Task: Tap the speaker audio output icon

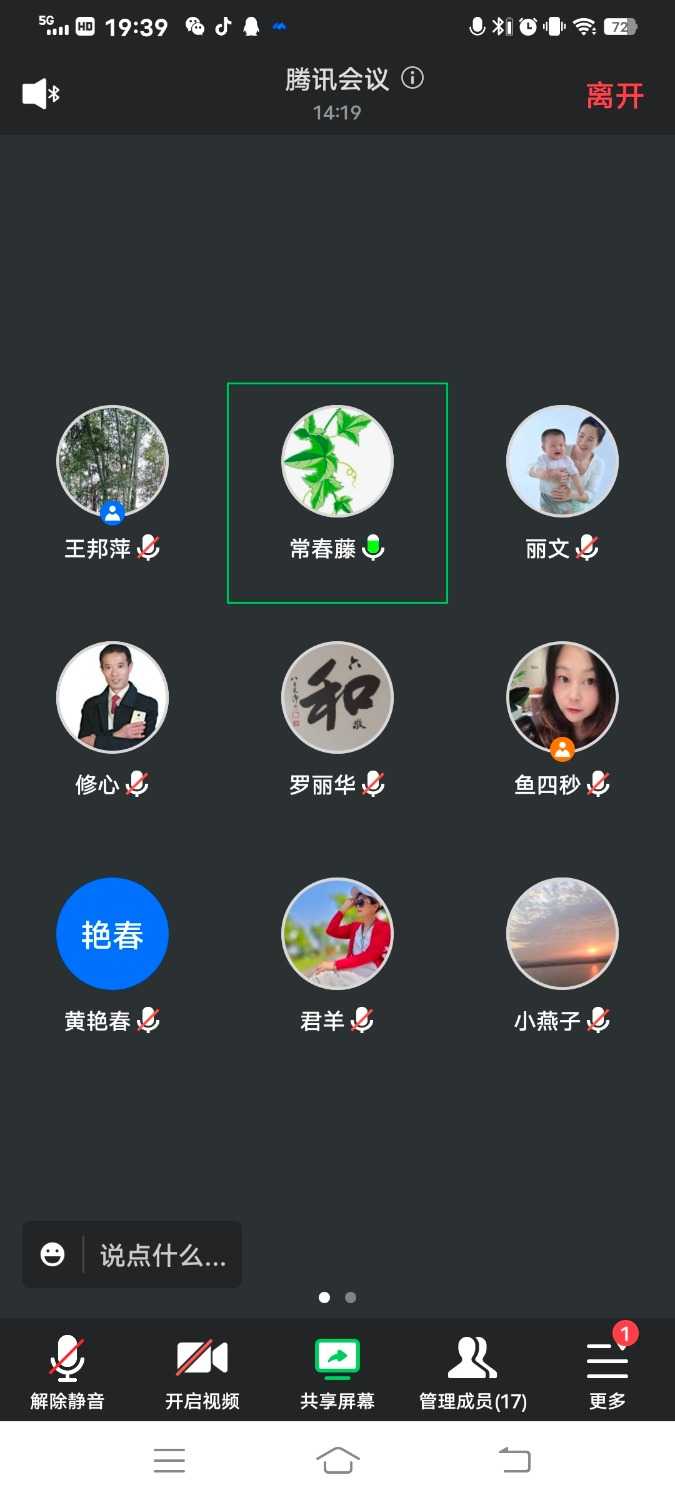Action: (40, 94)
